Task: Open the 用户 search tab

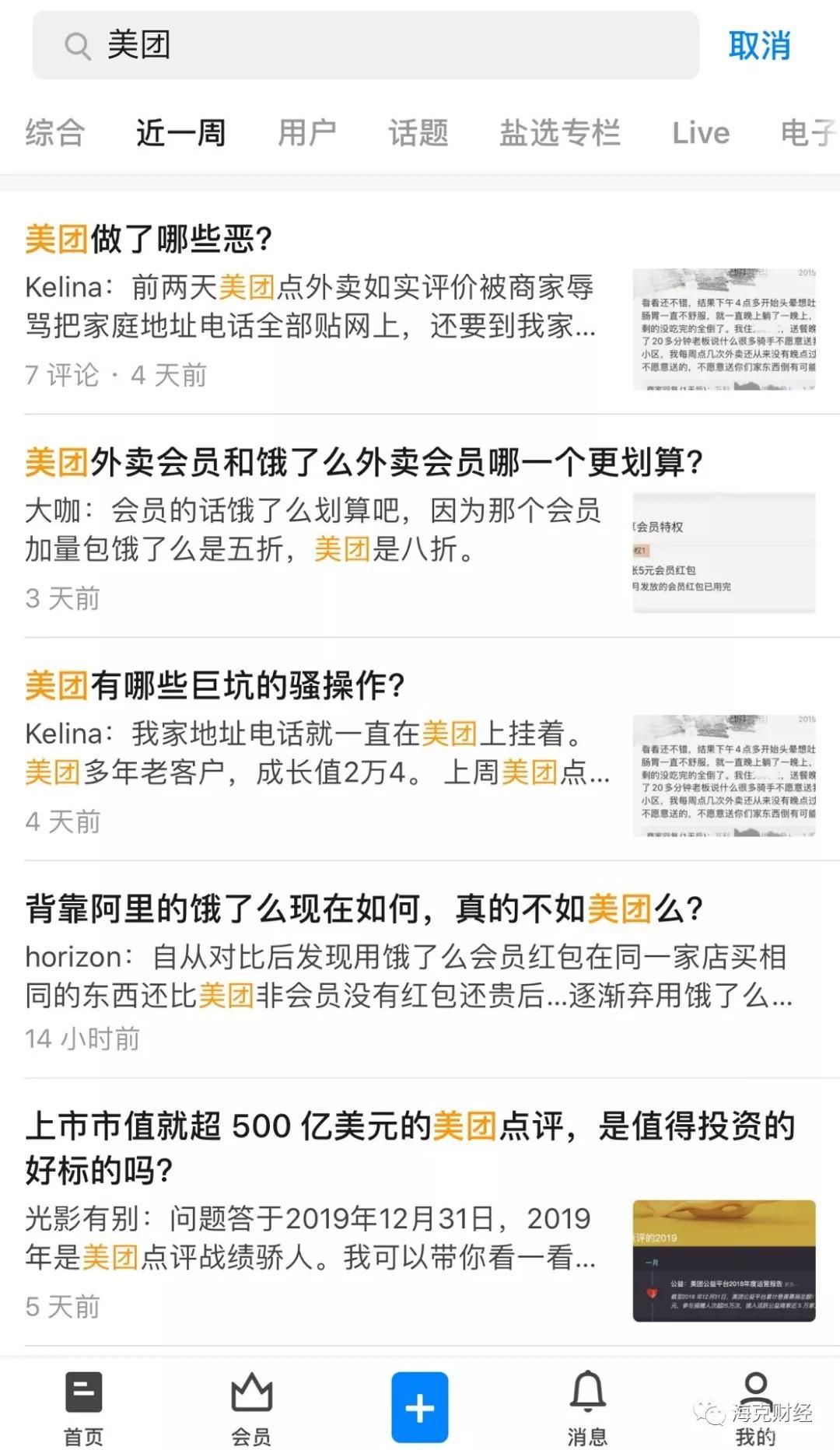Action: (306, 132)
